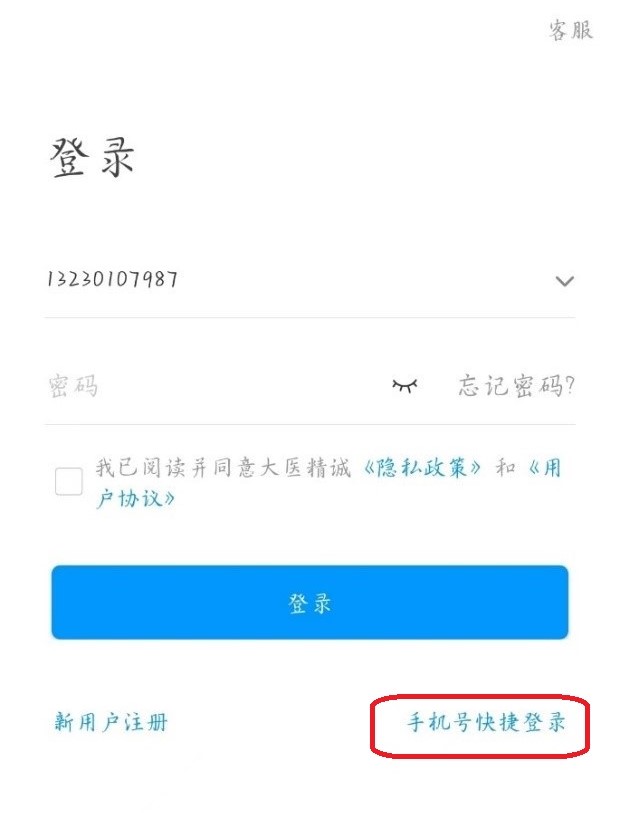This screenshot has width=620, height=813.
Task: Open 新用户注册 to register
Action: pos(111,722)
